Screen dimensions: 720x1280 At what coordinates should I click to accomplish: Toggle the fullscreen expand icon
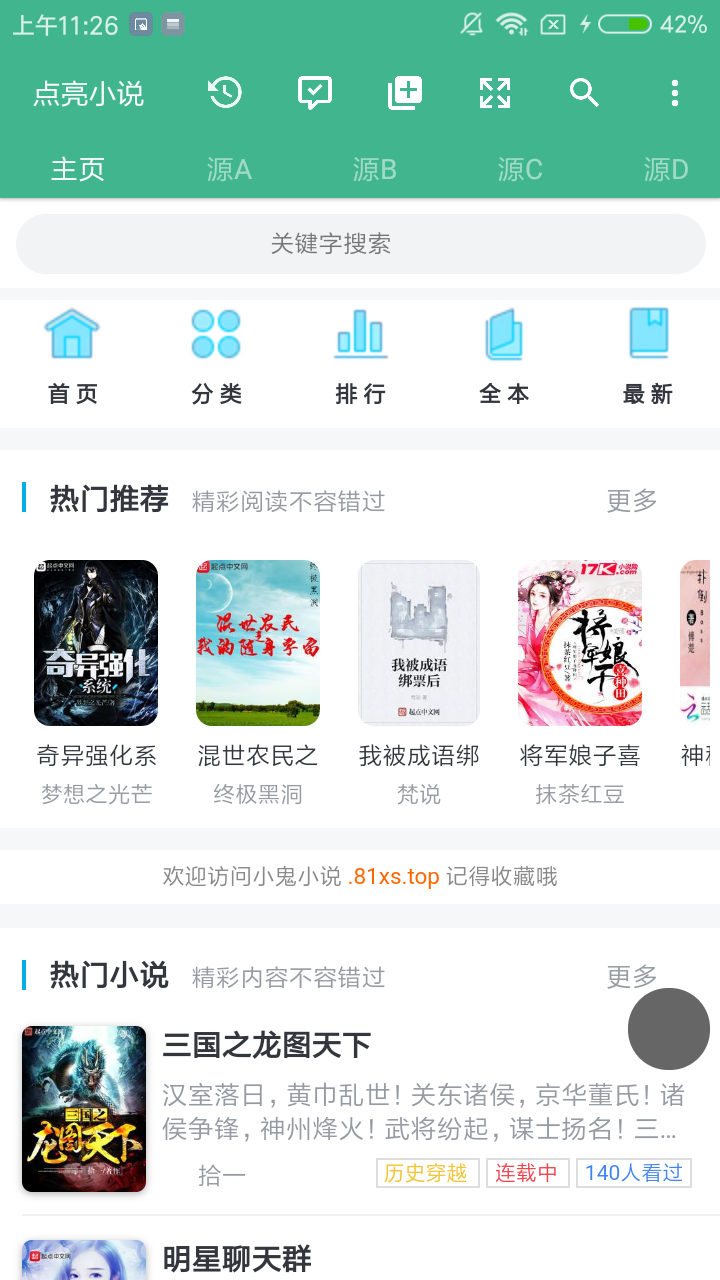tap(495, 94)
